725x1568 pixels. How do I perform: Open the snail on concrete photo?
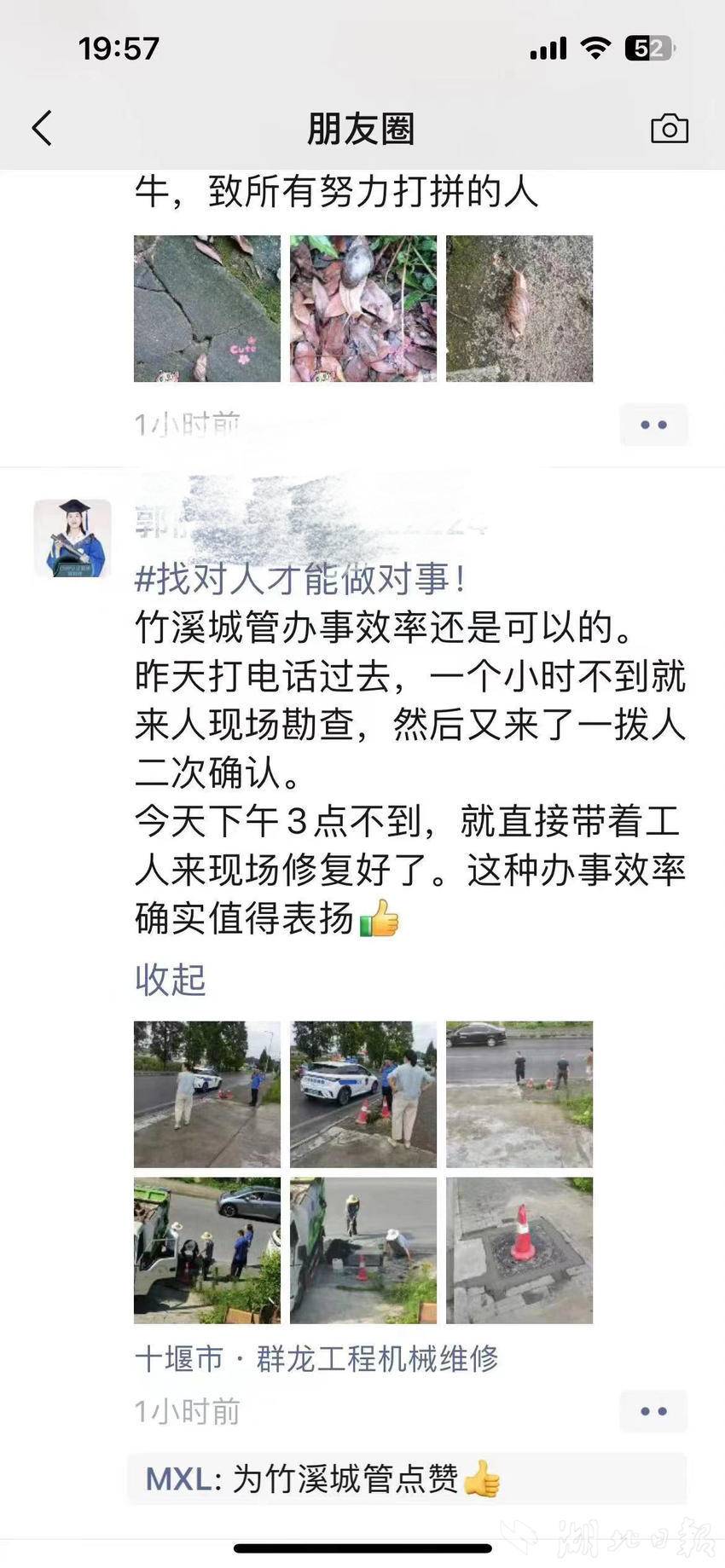(x=519, y=309)
